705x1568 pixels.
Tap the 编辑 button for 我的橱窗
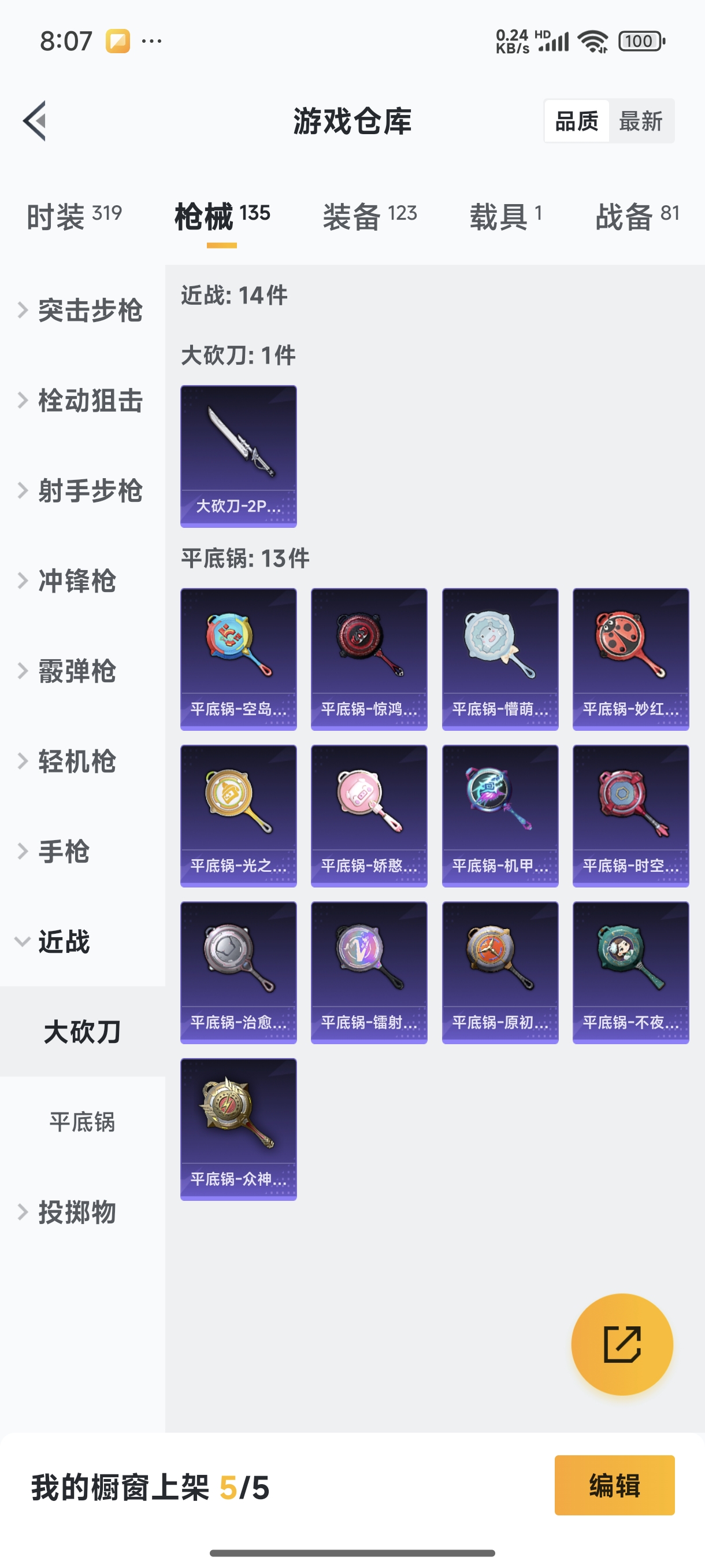point(614,1485)
